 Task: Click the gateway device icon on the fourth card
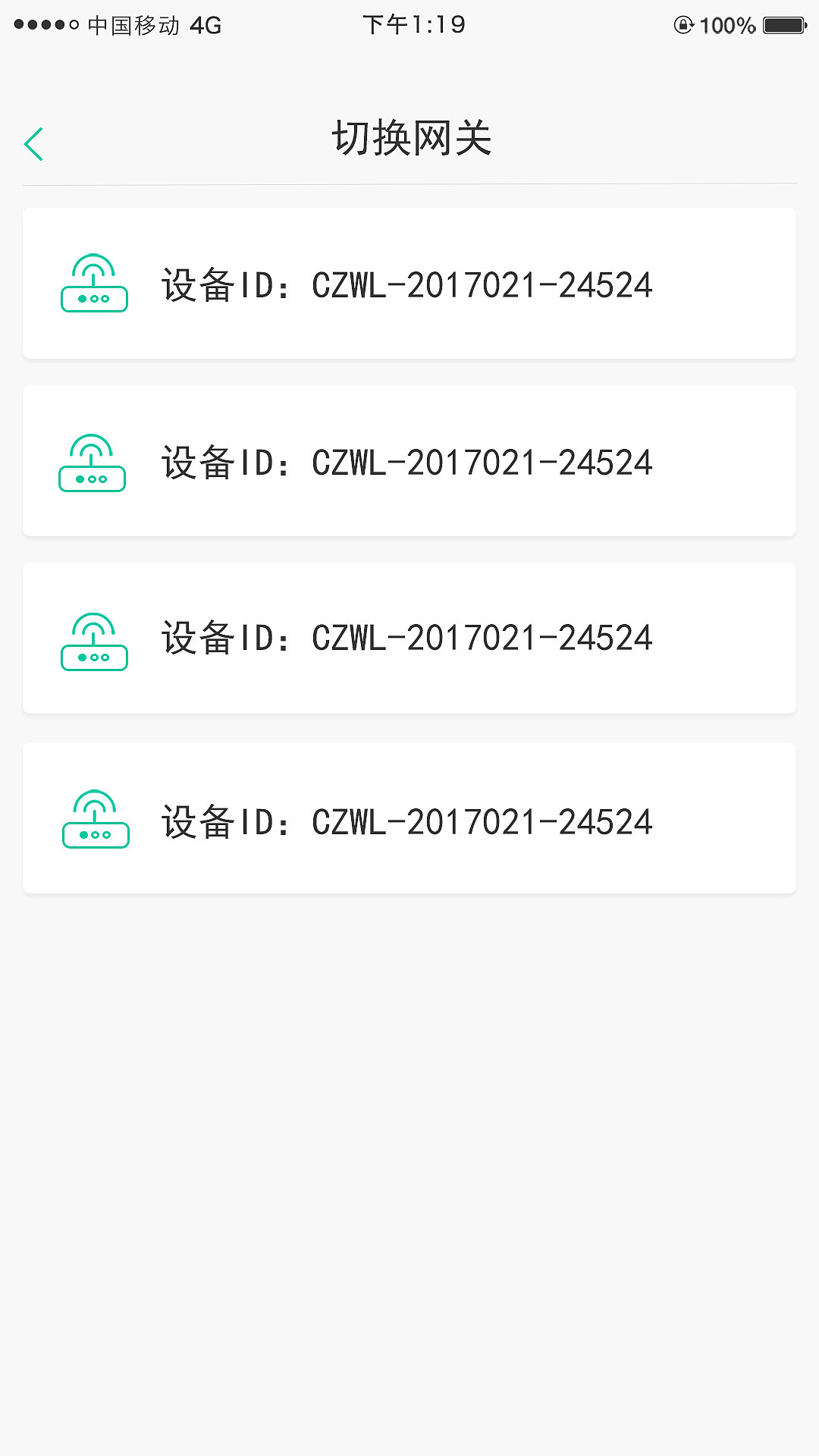(x=93, y=820)
